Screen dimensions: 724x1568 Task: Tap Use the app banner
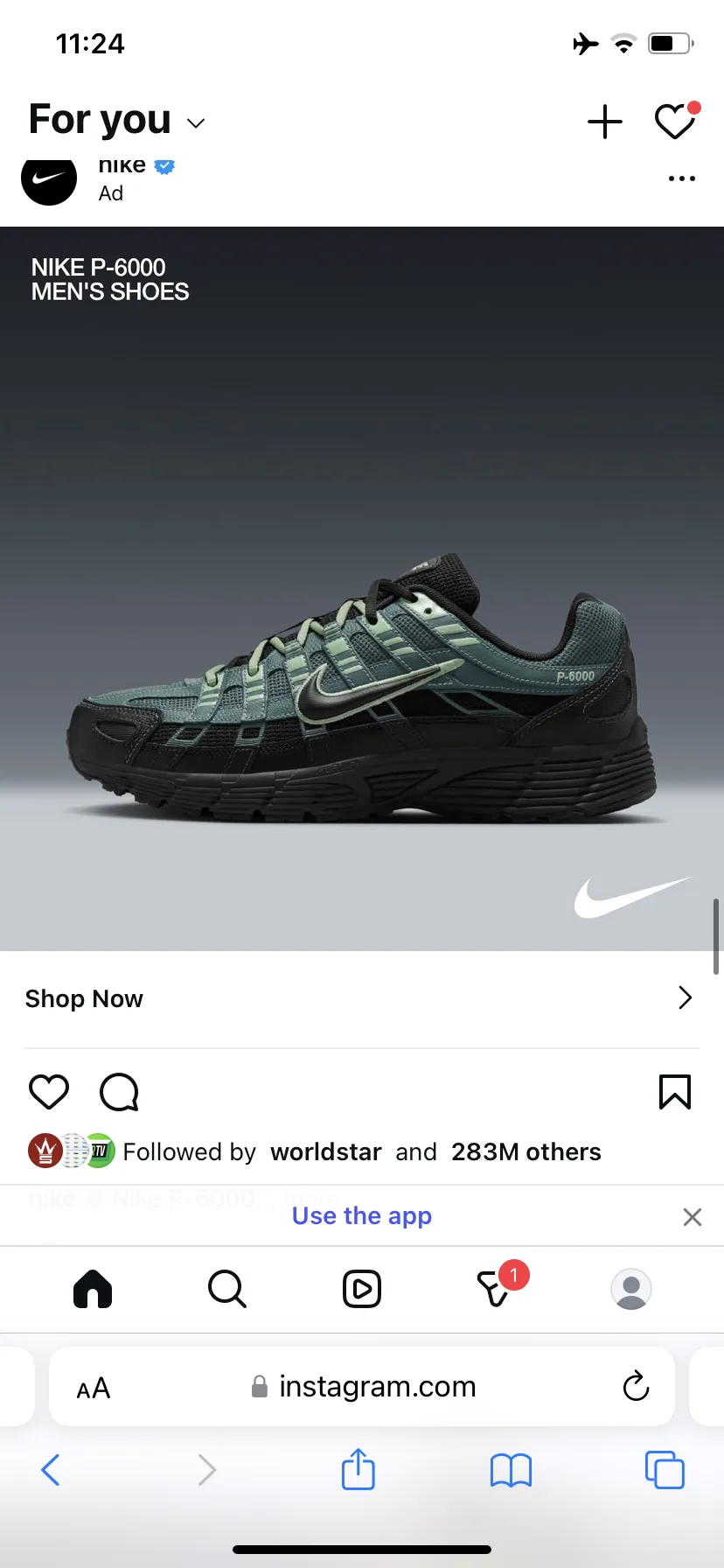(362, 1216)
